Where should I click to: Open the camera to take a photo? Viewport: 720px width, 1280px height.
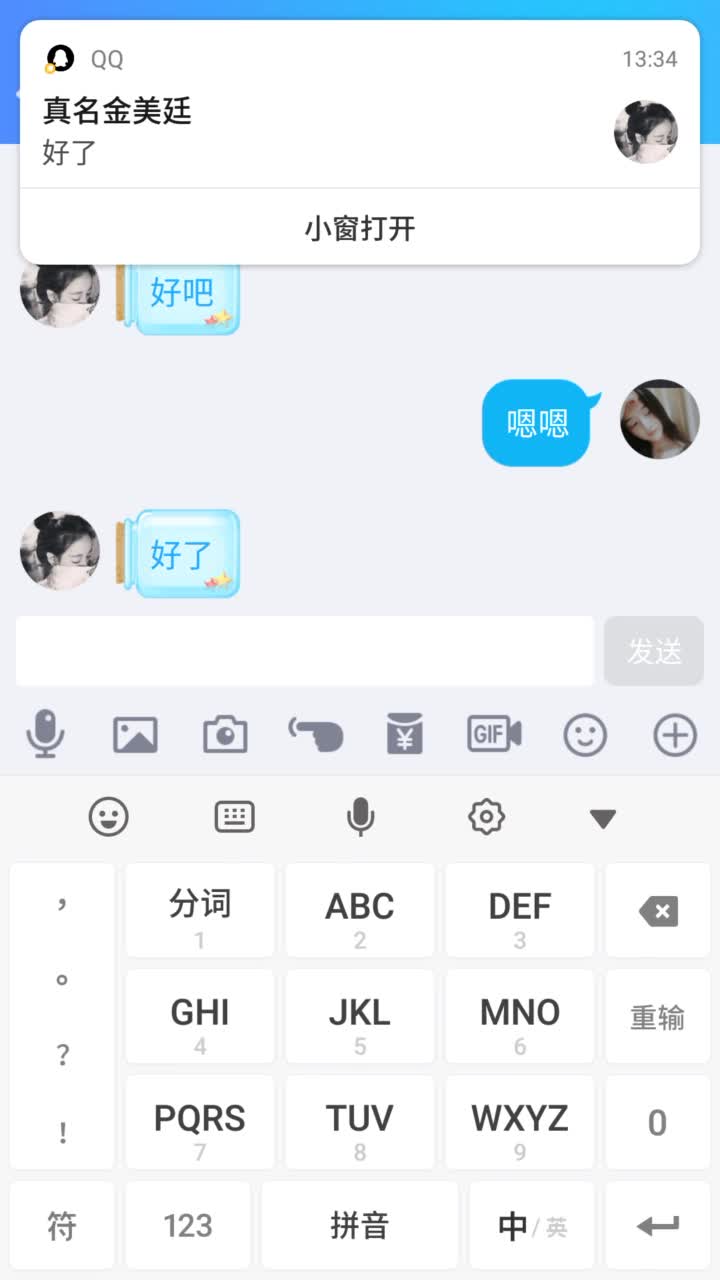coord(225,736)
